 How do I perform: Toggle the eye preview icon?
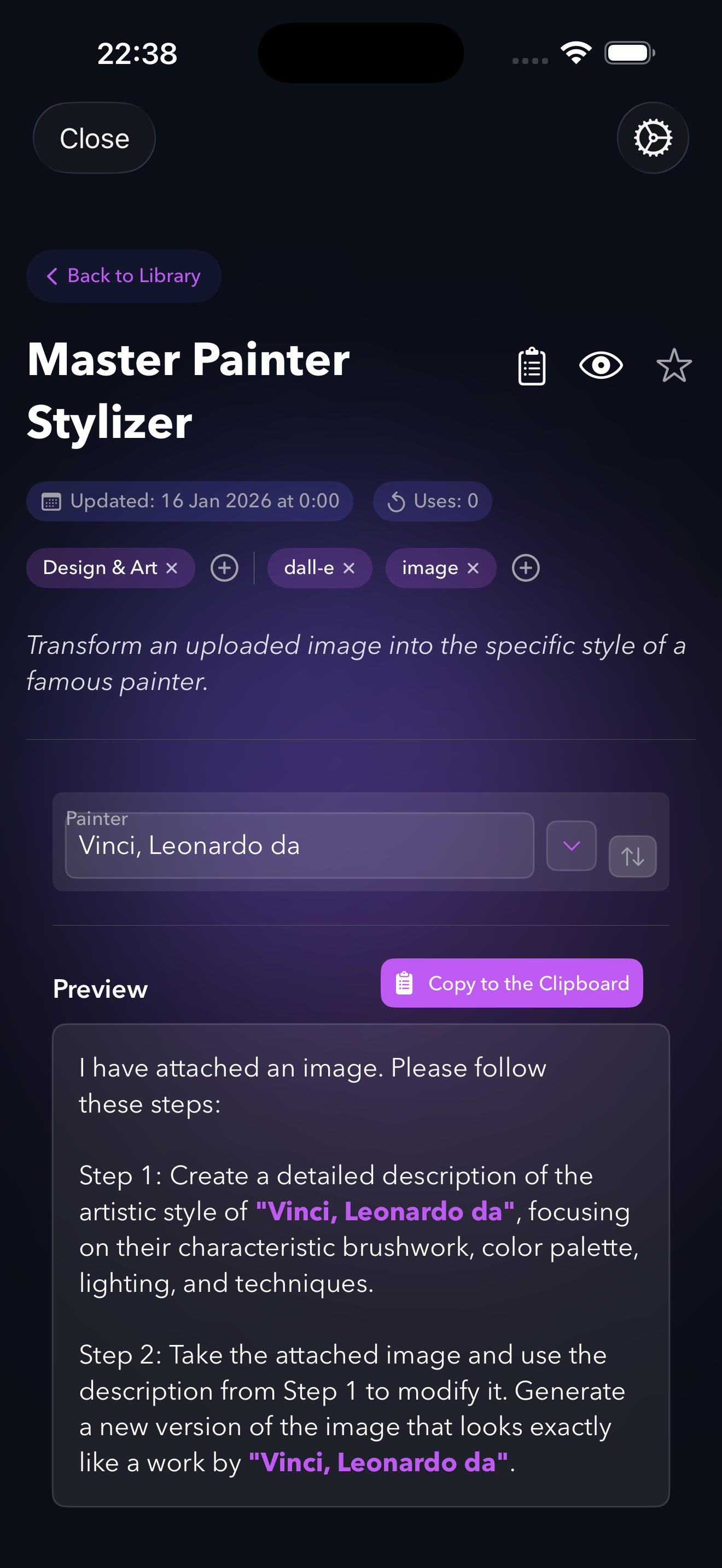[x=600, y=365]
